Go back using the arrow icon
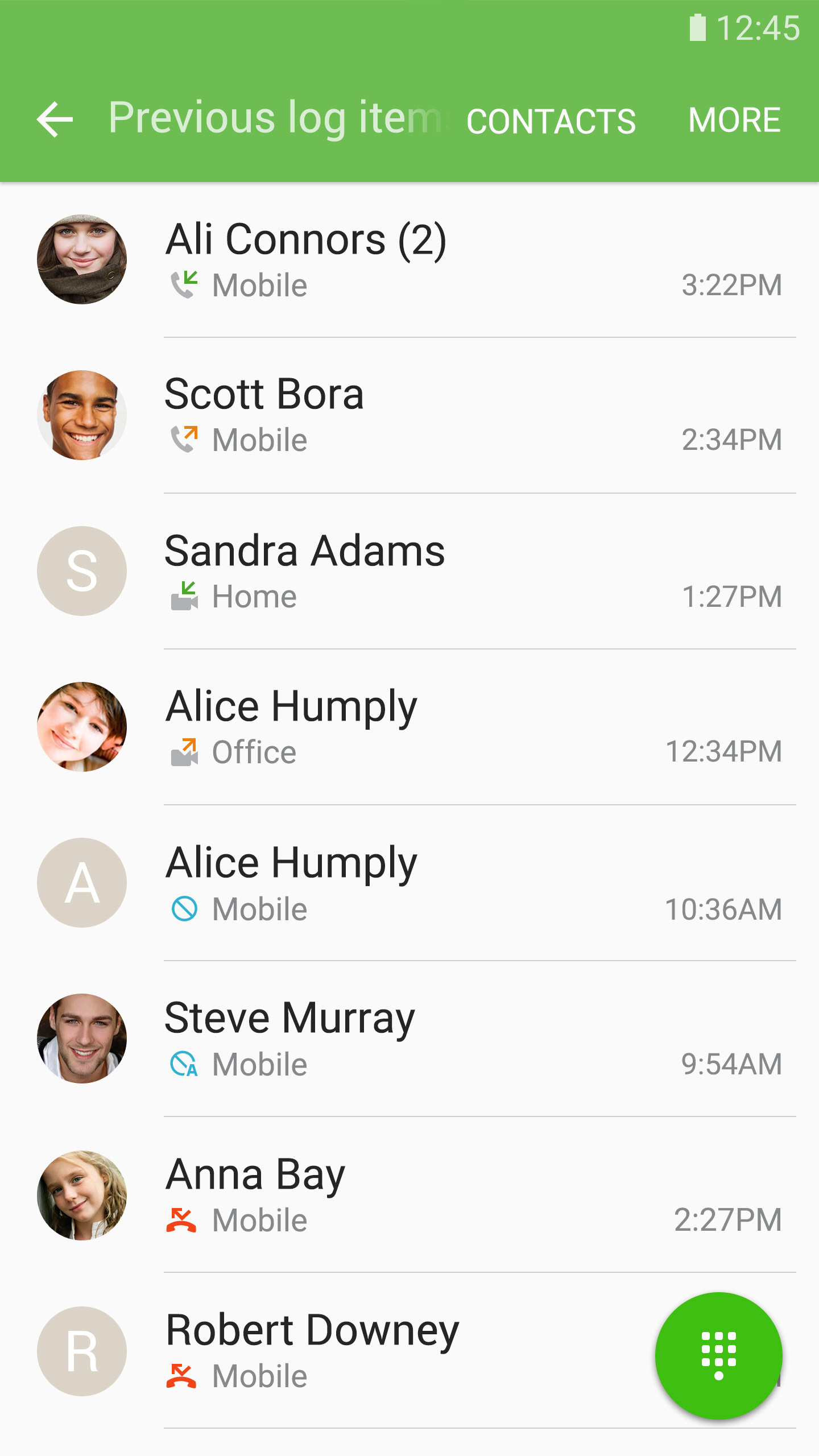The height and width of the screenshot is (1456, 819). coord(55,119)
